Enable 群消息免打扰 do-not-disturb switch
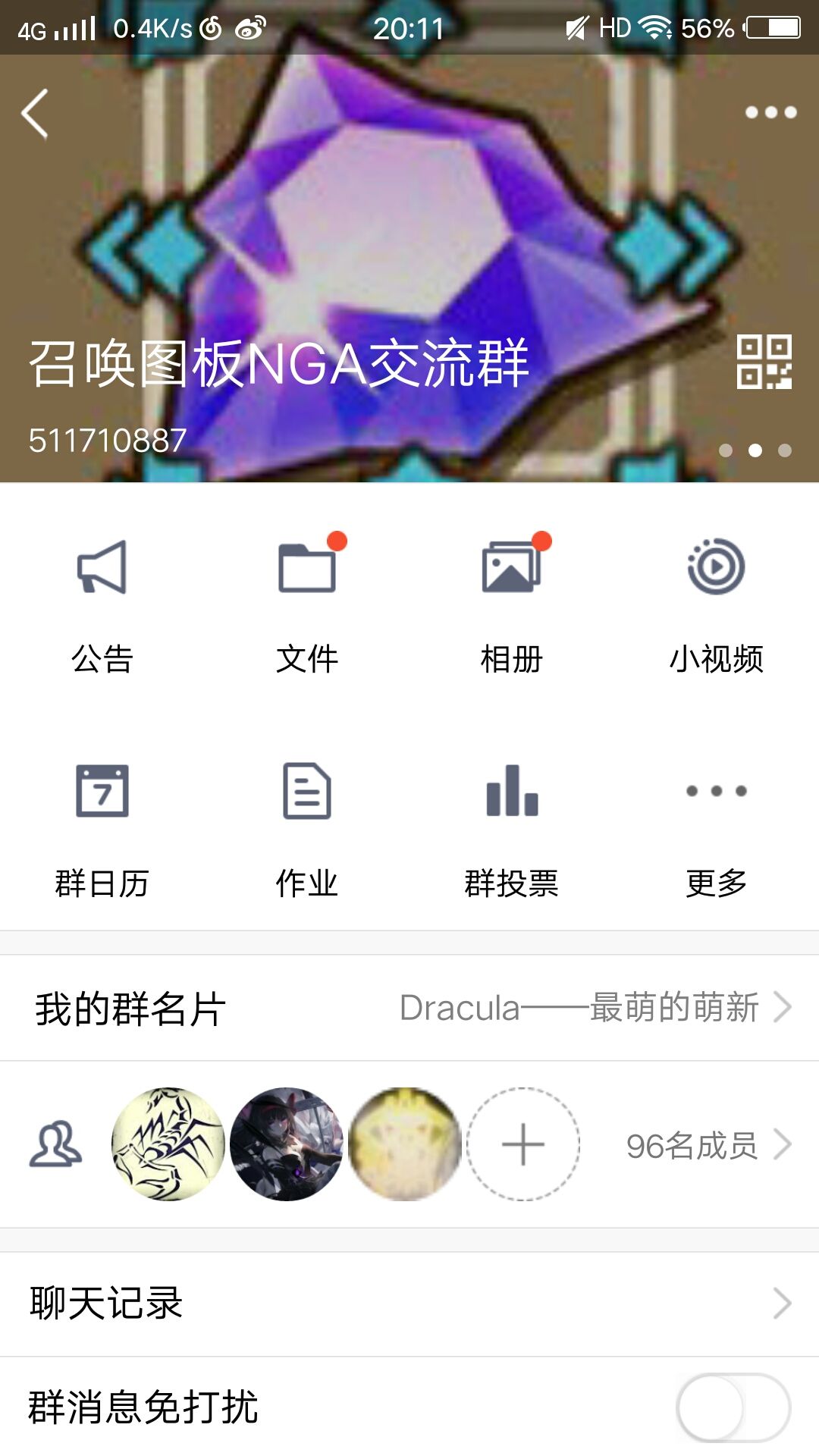This screenshot has width=819, height=1456. coord(733,1408)
